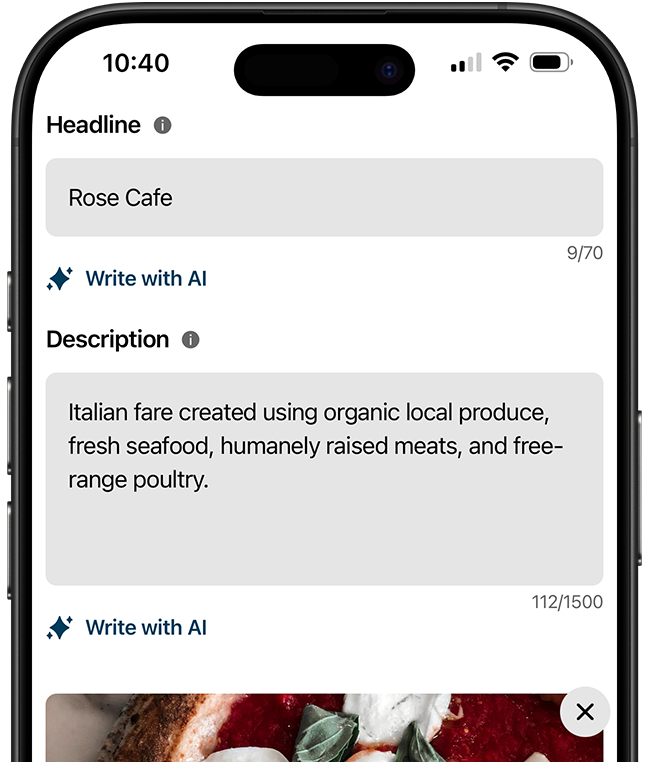Edit the description text field
Viewport: 650px width, 762px height.
pos(324,478)
